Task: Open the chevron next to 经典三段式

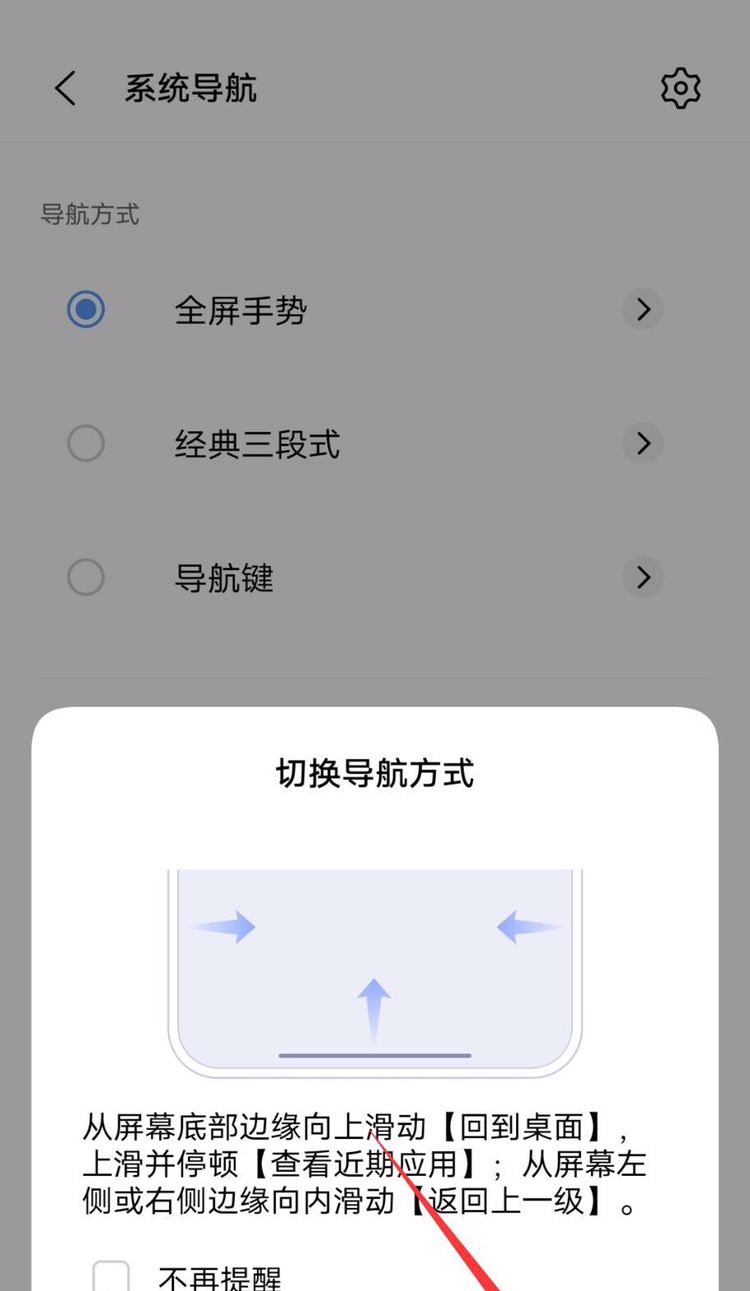Action: tap(643, 443)
